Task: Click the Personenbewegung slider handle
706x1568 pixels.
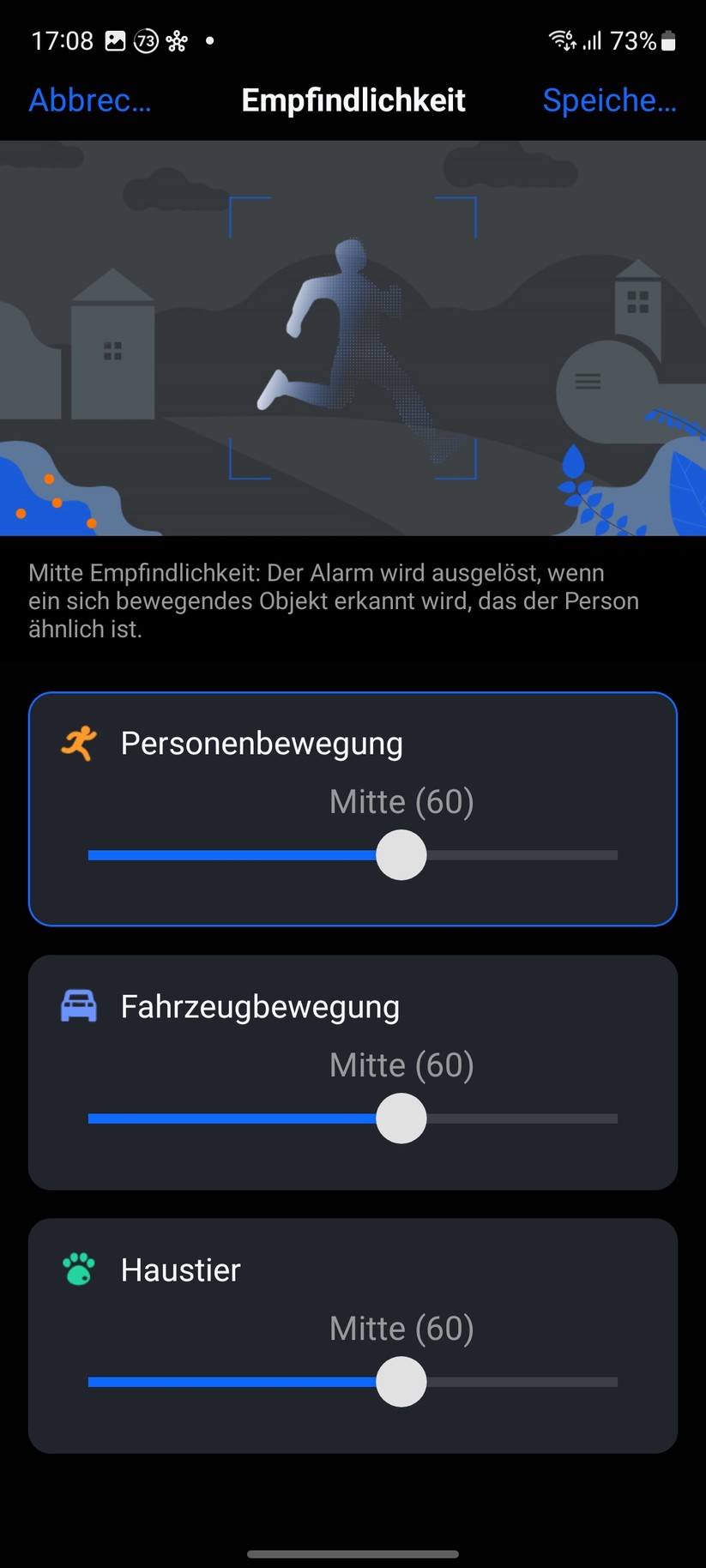Action: pyautogui.click(x=401, y=854)
